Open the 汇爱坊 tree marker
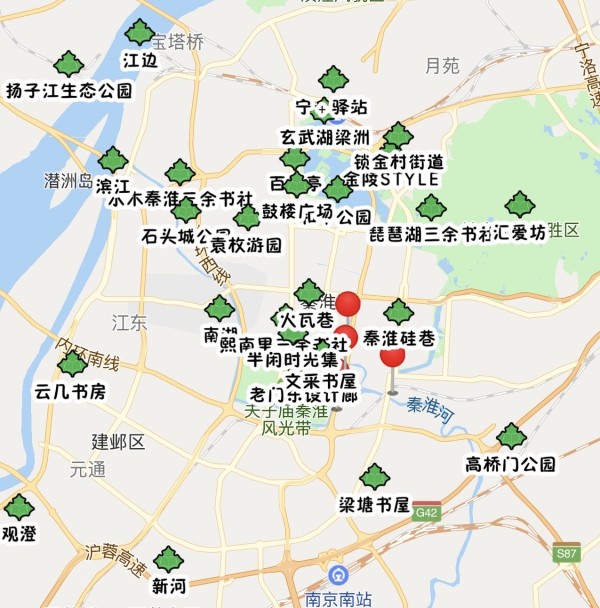The height and width of the screenshot is (608, 600). coord(520,206)
